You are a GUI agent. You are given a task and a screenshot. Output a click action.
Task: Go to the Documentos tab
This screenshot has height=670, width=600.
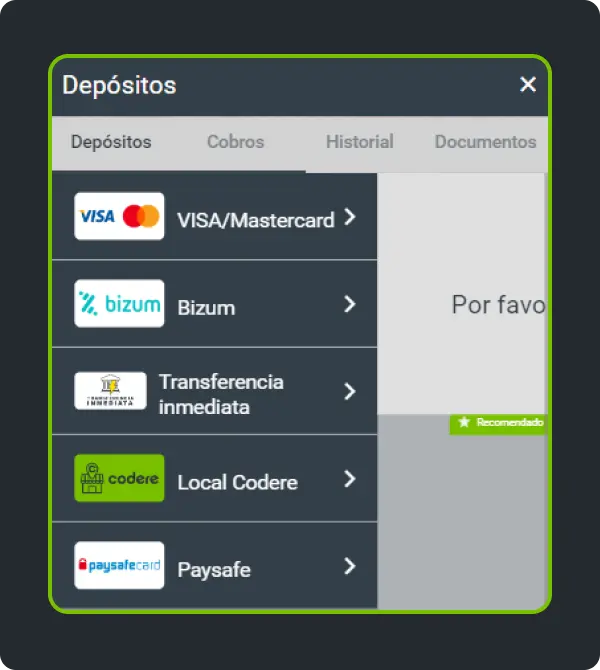click(485, 142)
